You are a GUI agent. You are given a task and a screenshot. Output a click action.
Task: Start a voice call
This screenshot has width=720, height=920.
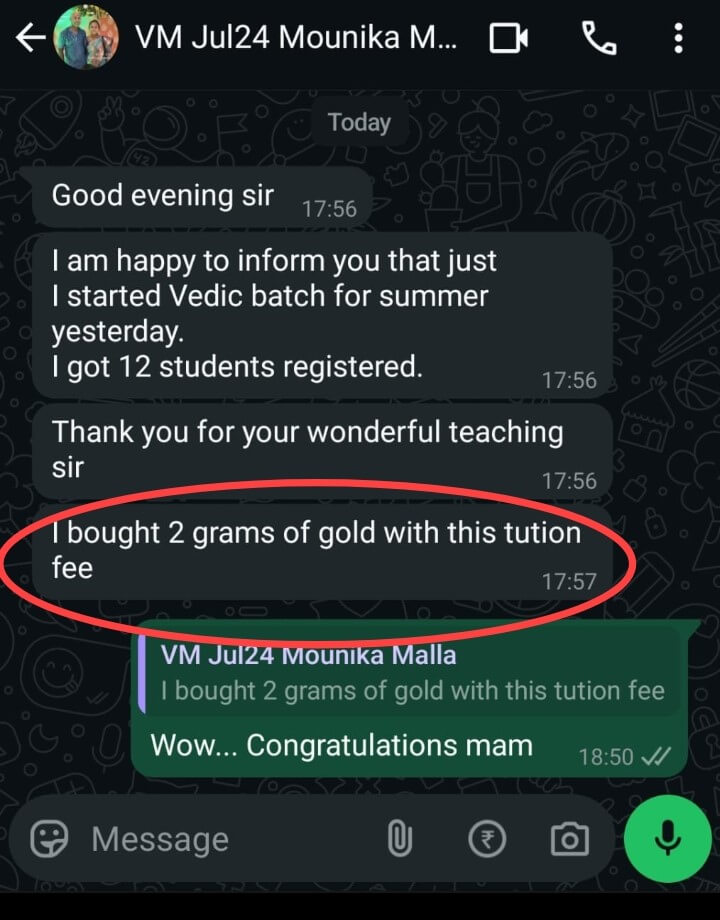click(x=598, y=38)
